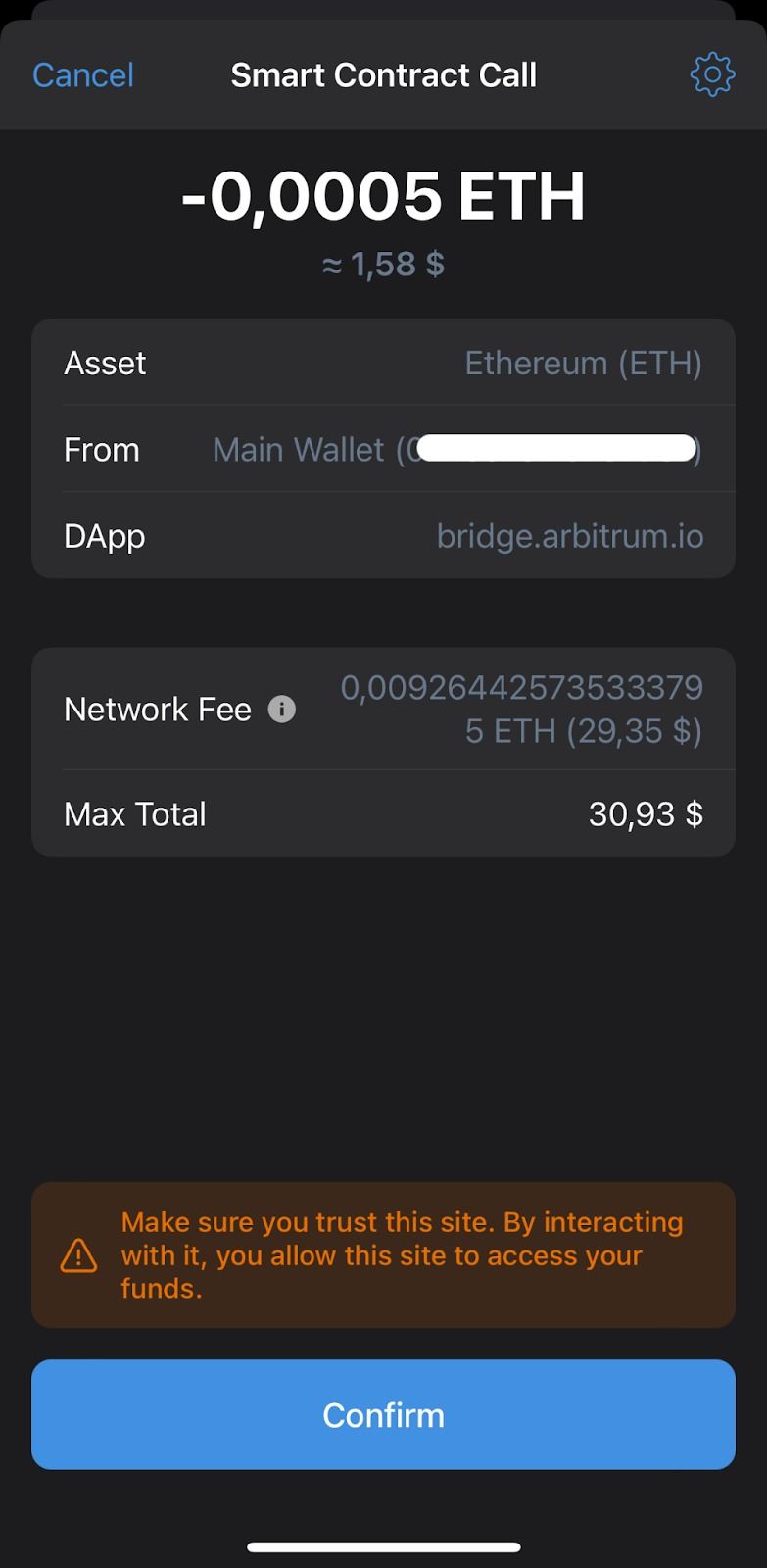Open the gear settings for this transaction
Image resolution: width=767 pixels, height=1568 pixels.
[x=712, y=74]
